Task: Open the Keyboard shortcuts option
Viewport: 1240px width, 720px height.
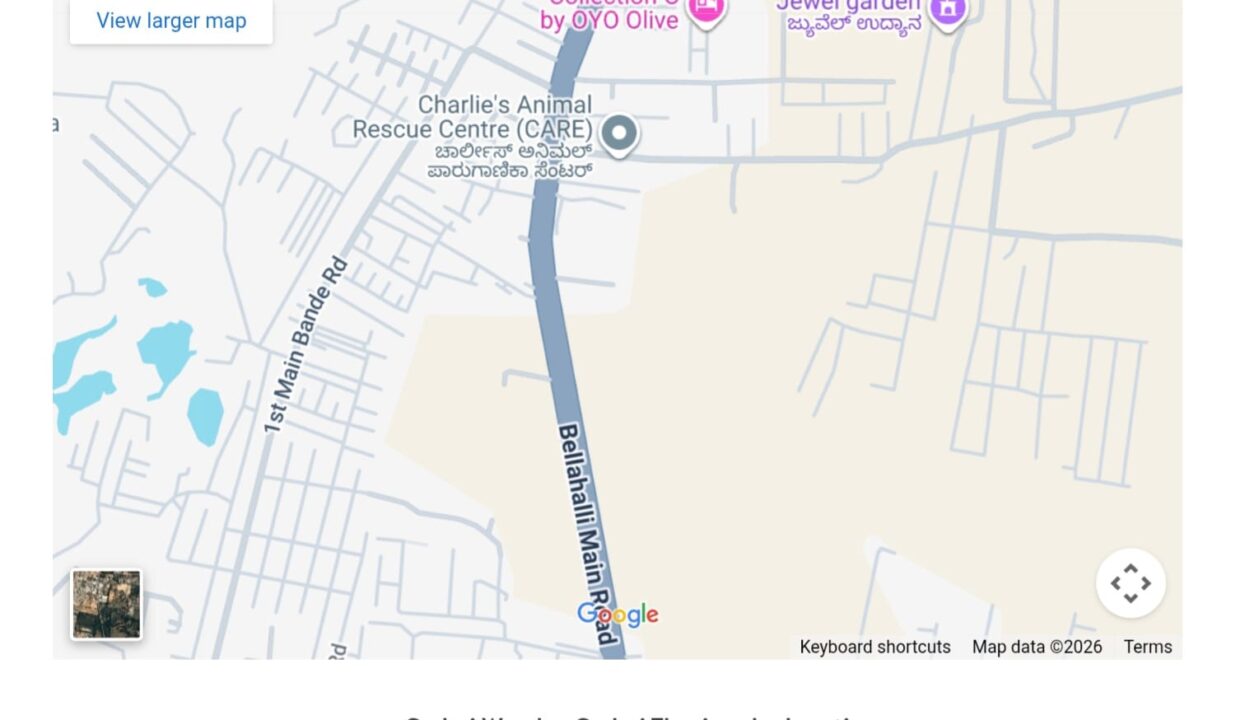Action: point(874,647)
